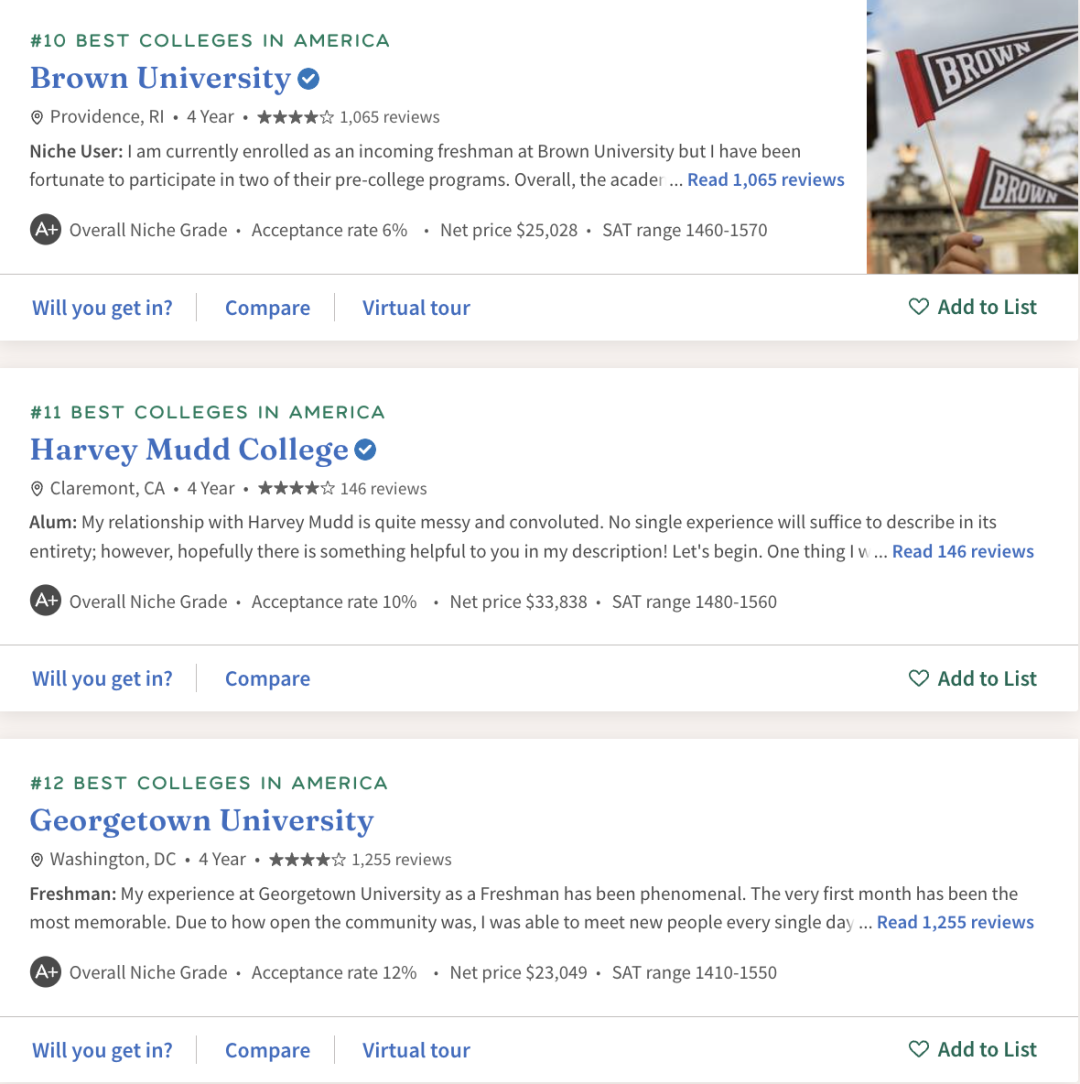This screenshot has height=1084, width=1080.
Task: Launch the Georgetown virtual tour
Action: [x=416, y=1050]
